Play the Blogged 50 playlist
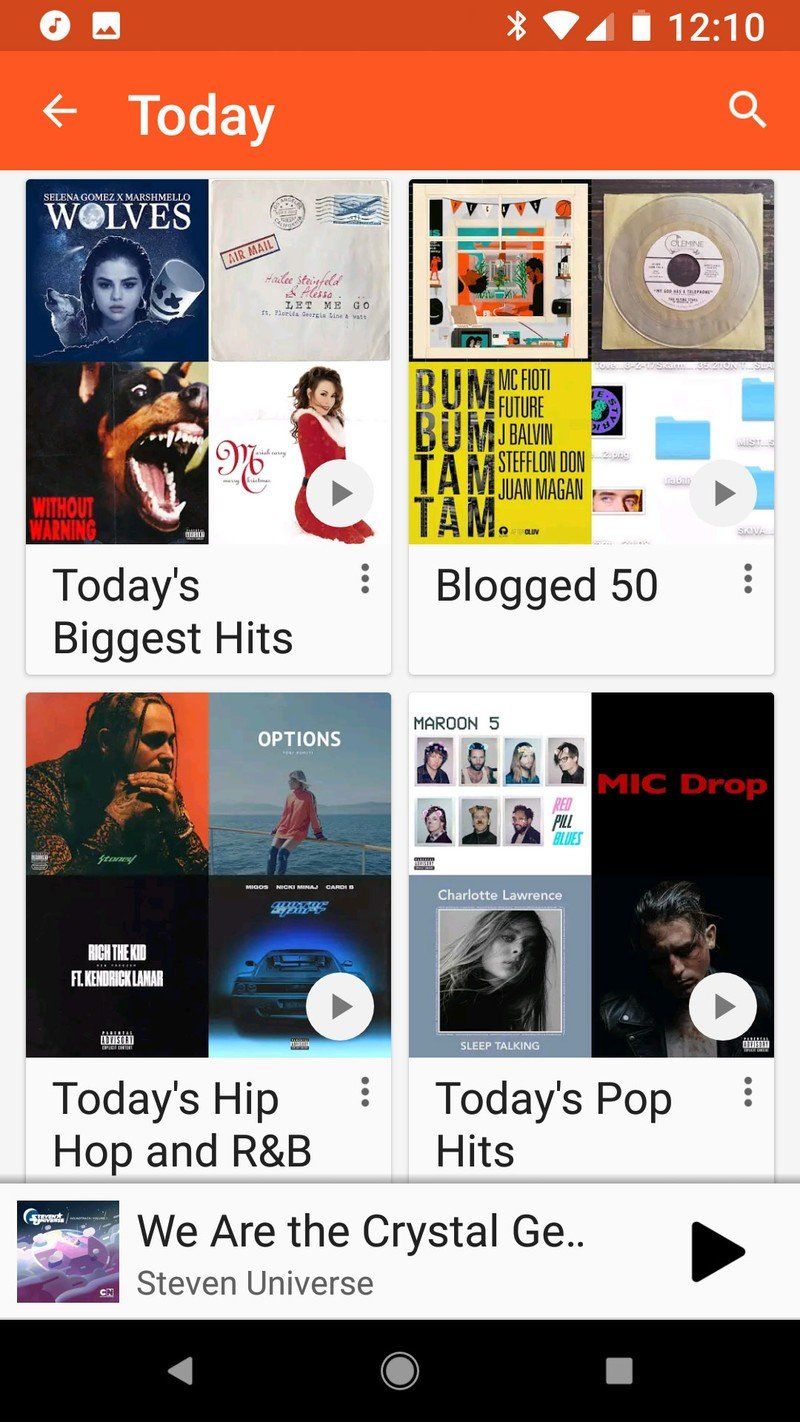Viewport: 800px width, 1422px height. click(723, 492)
